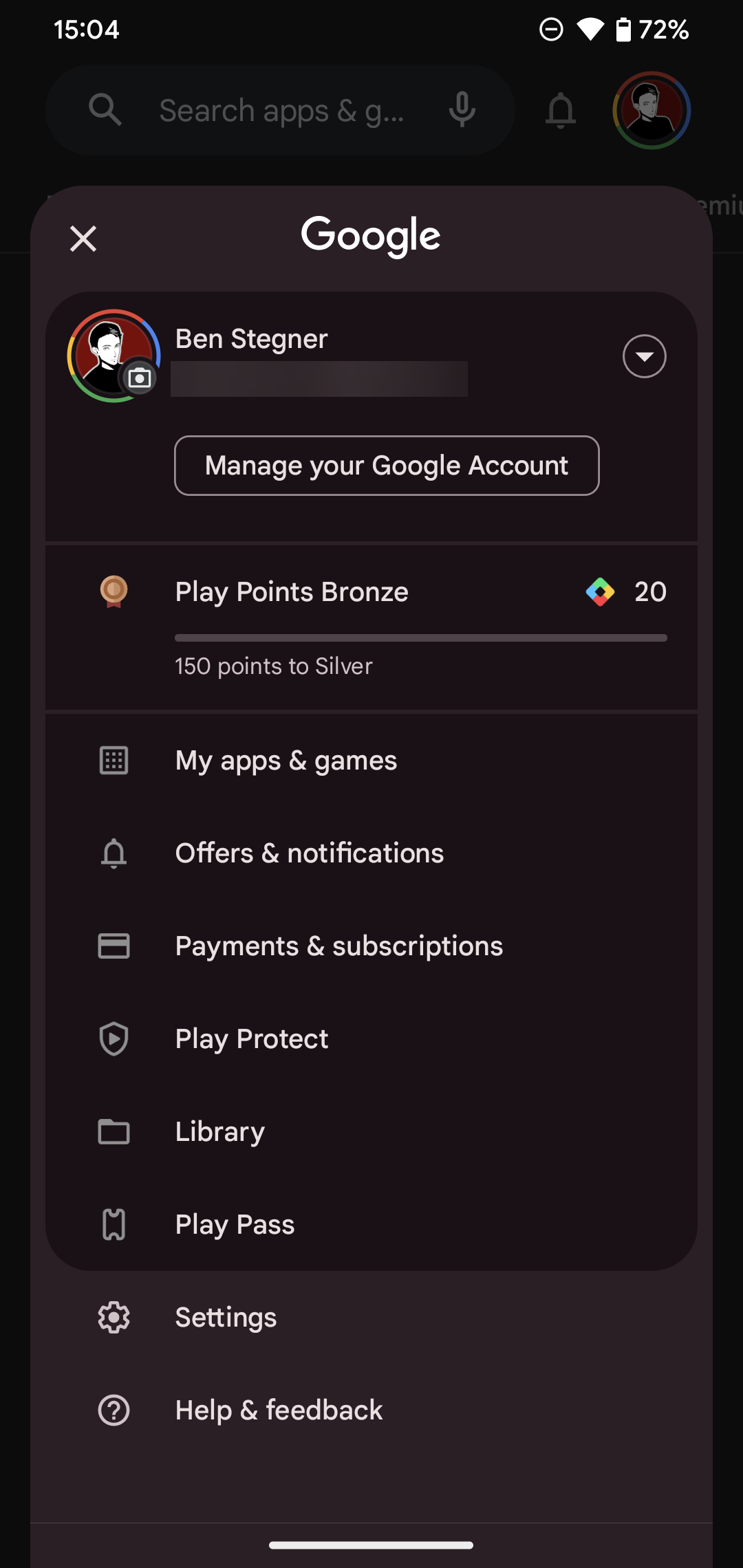Tap the Settings gear icon
This screenshot has height=1568, width=743.
[114, 1317]
